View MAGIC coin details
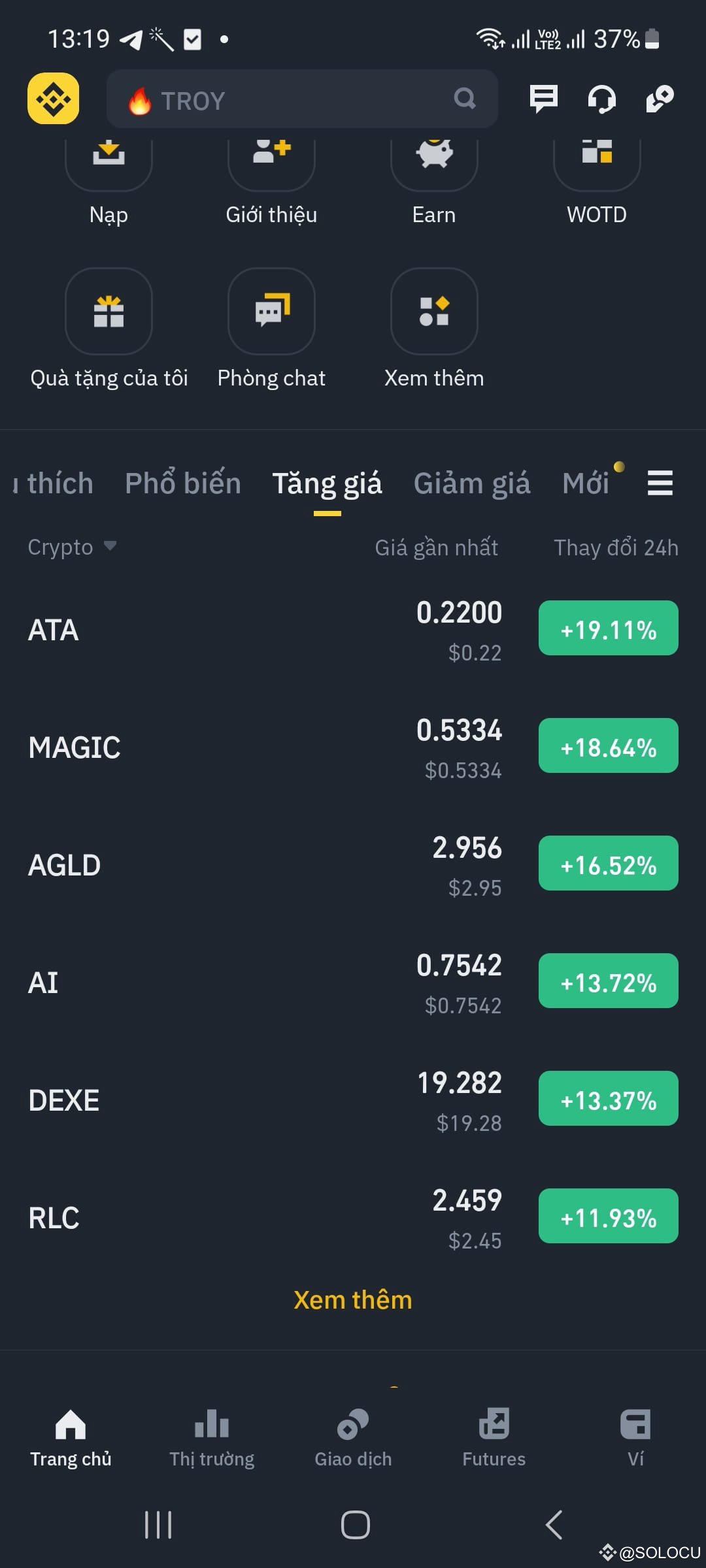The width and height of the screenshot is (706, 1568). click(x=261, y=747)
